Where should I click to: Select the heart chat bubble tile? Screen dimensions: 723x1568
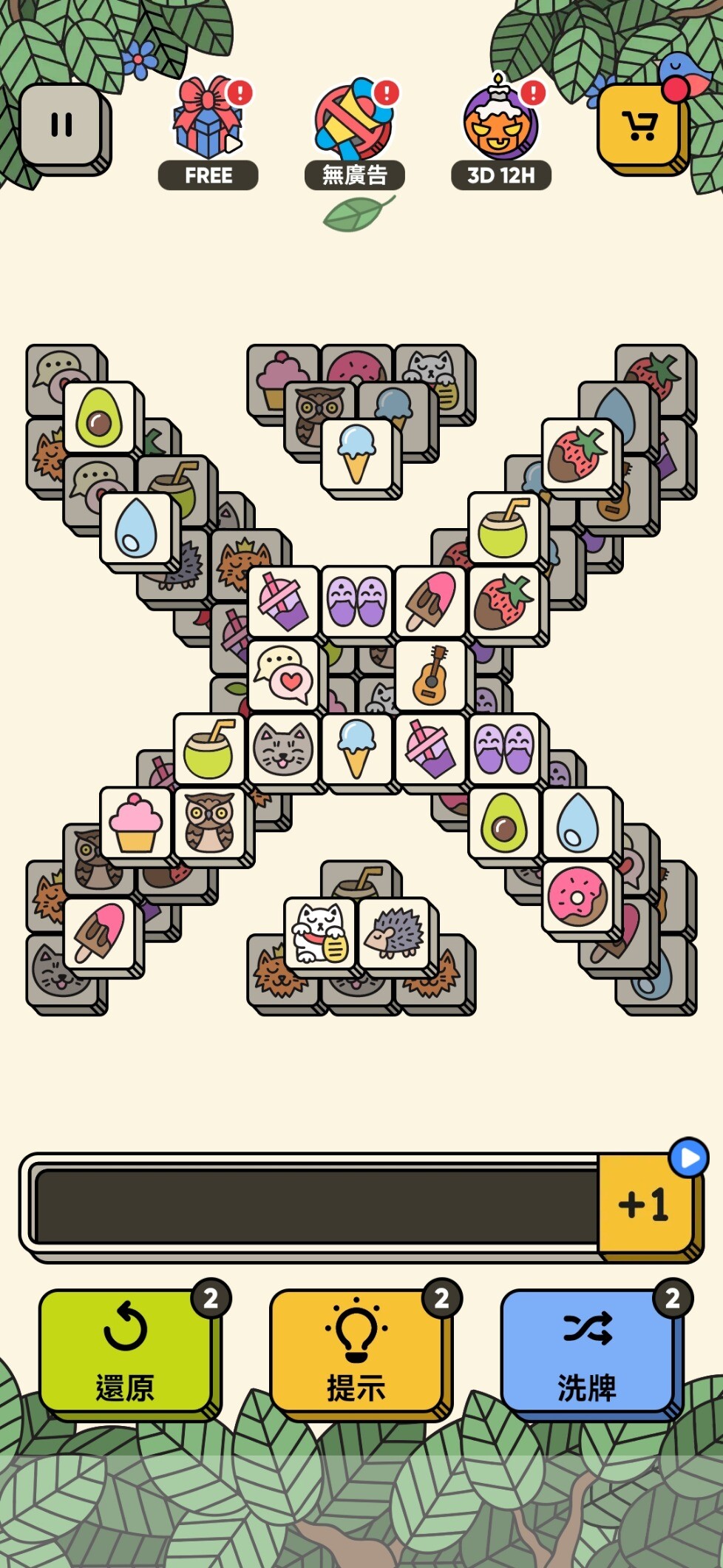point(283,675)
